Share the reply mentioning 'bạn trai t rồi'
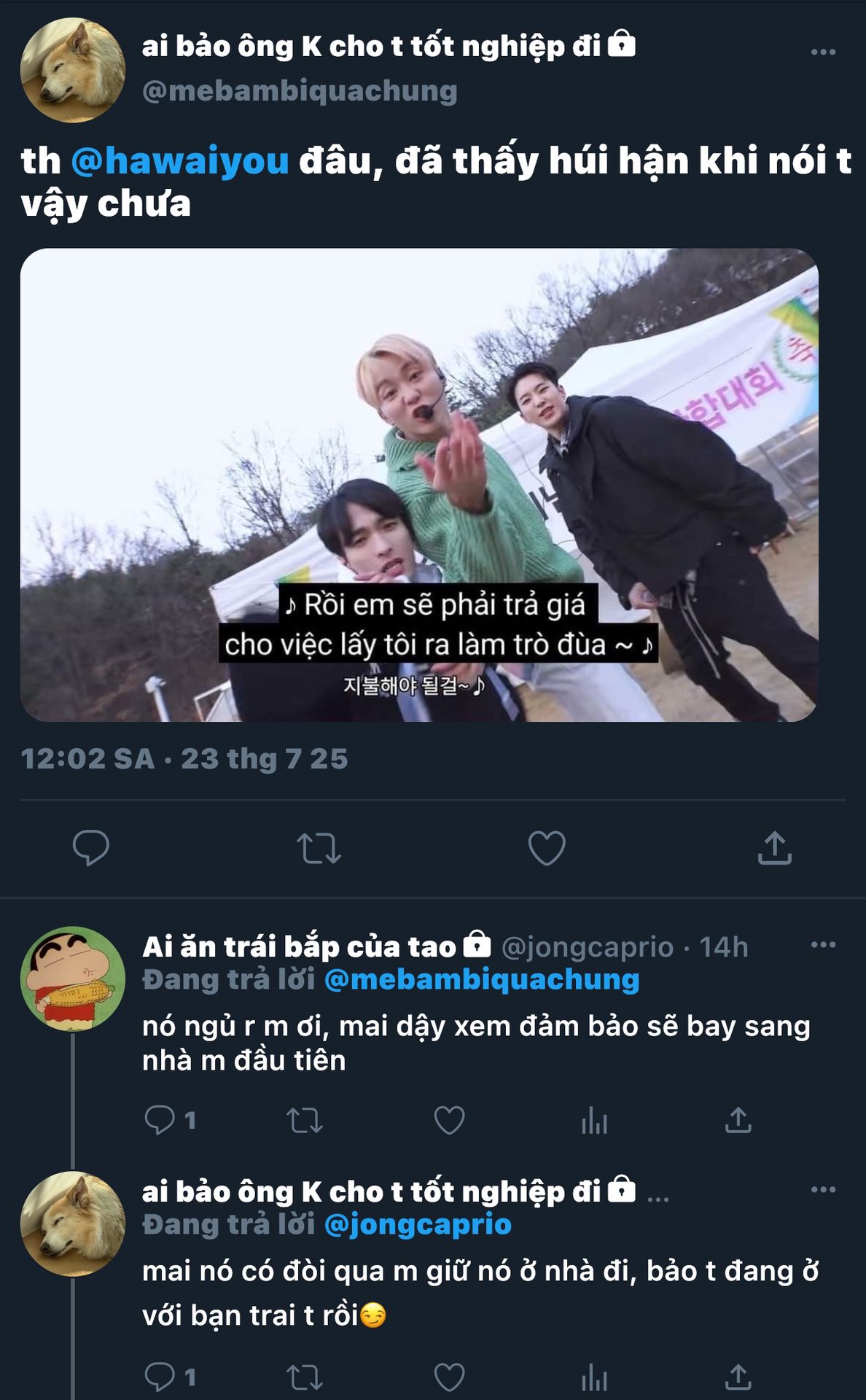Viewport: 866px width, 1400px height. 738,1377
